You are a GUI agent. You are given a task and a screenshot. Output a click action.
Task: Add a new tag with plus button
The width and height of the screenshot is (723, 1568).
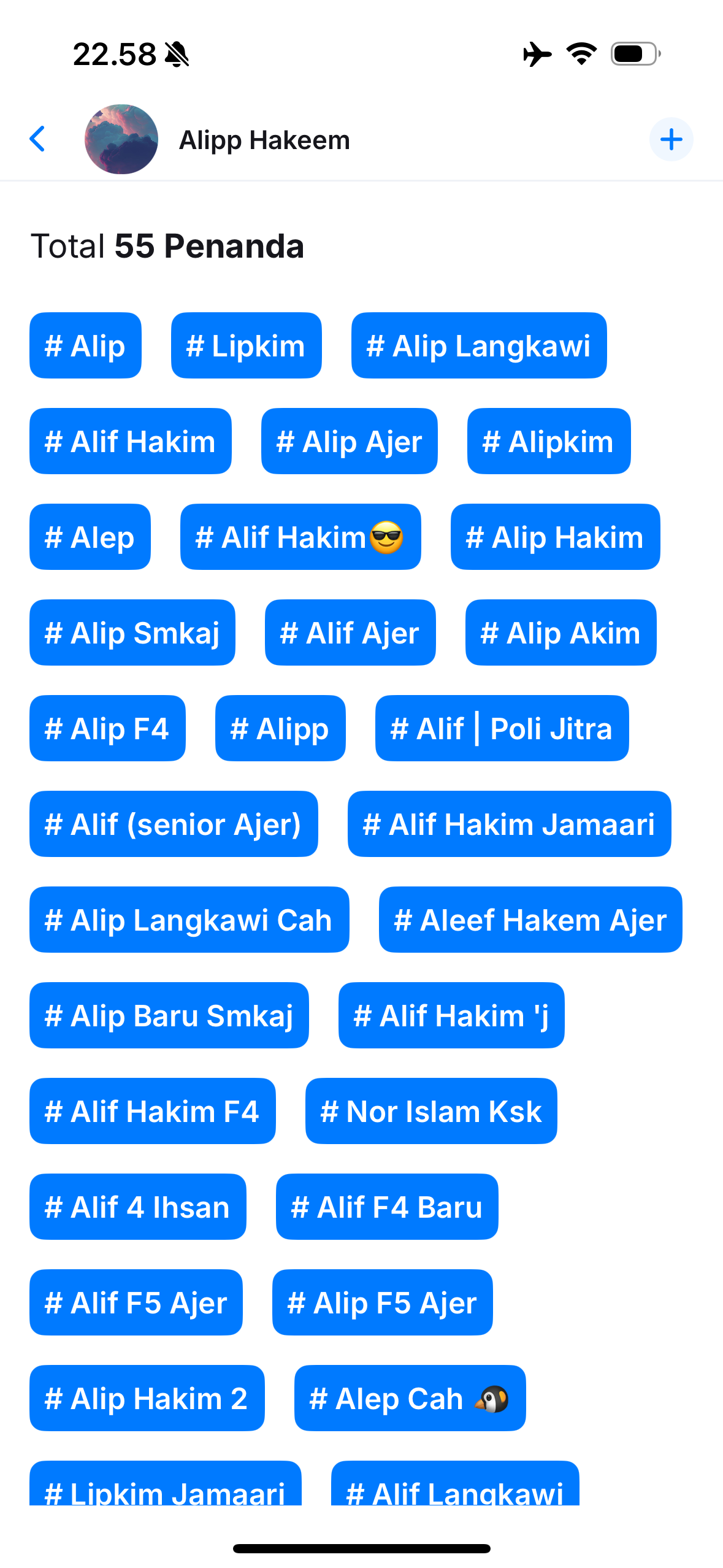pos(671,139)
